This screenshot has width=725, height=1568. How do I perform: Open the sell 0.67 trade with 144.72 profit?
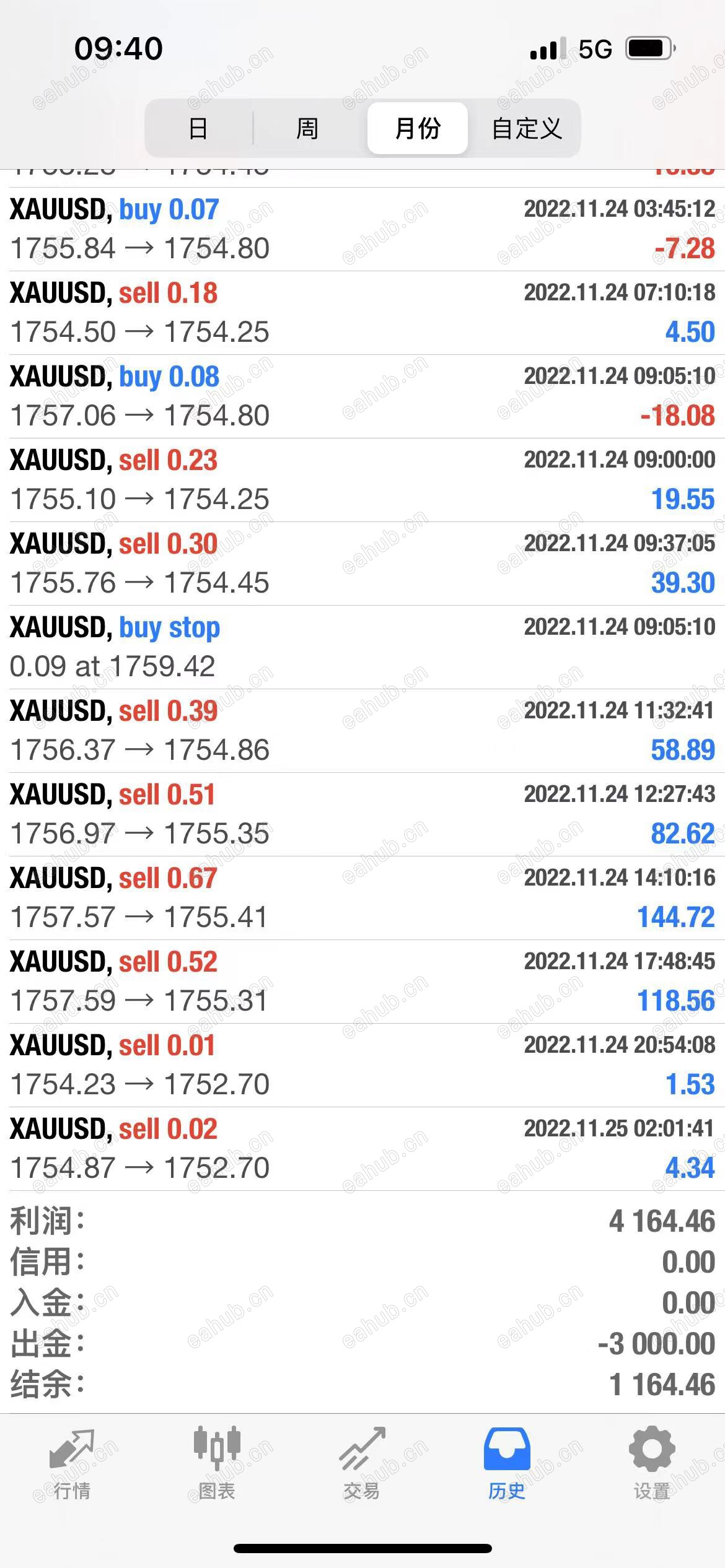pos(362,898)
